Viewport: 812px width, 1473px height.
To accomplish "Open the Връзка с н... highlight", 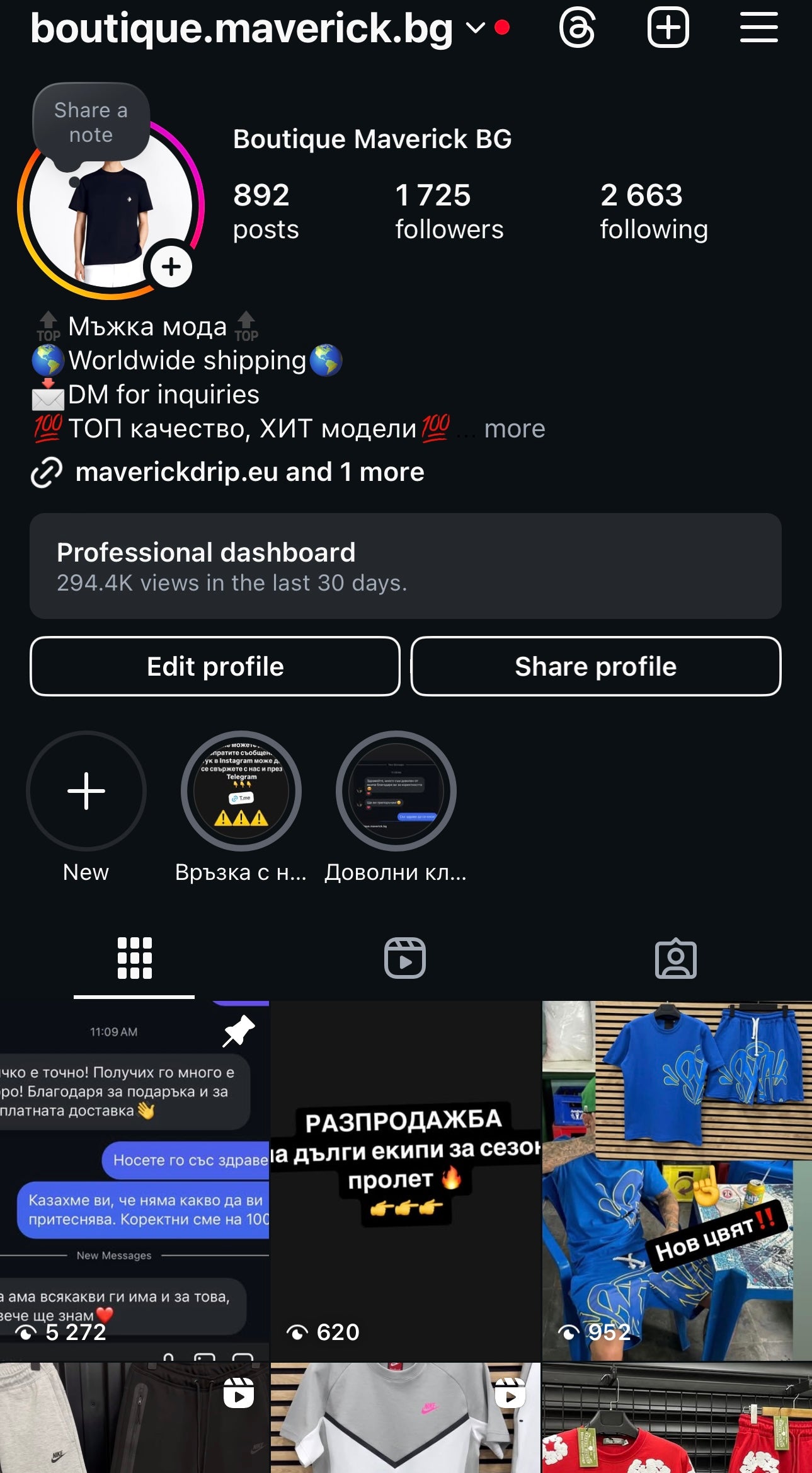I will tap(241, 791).
